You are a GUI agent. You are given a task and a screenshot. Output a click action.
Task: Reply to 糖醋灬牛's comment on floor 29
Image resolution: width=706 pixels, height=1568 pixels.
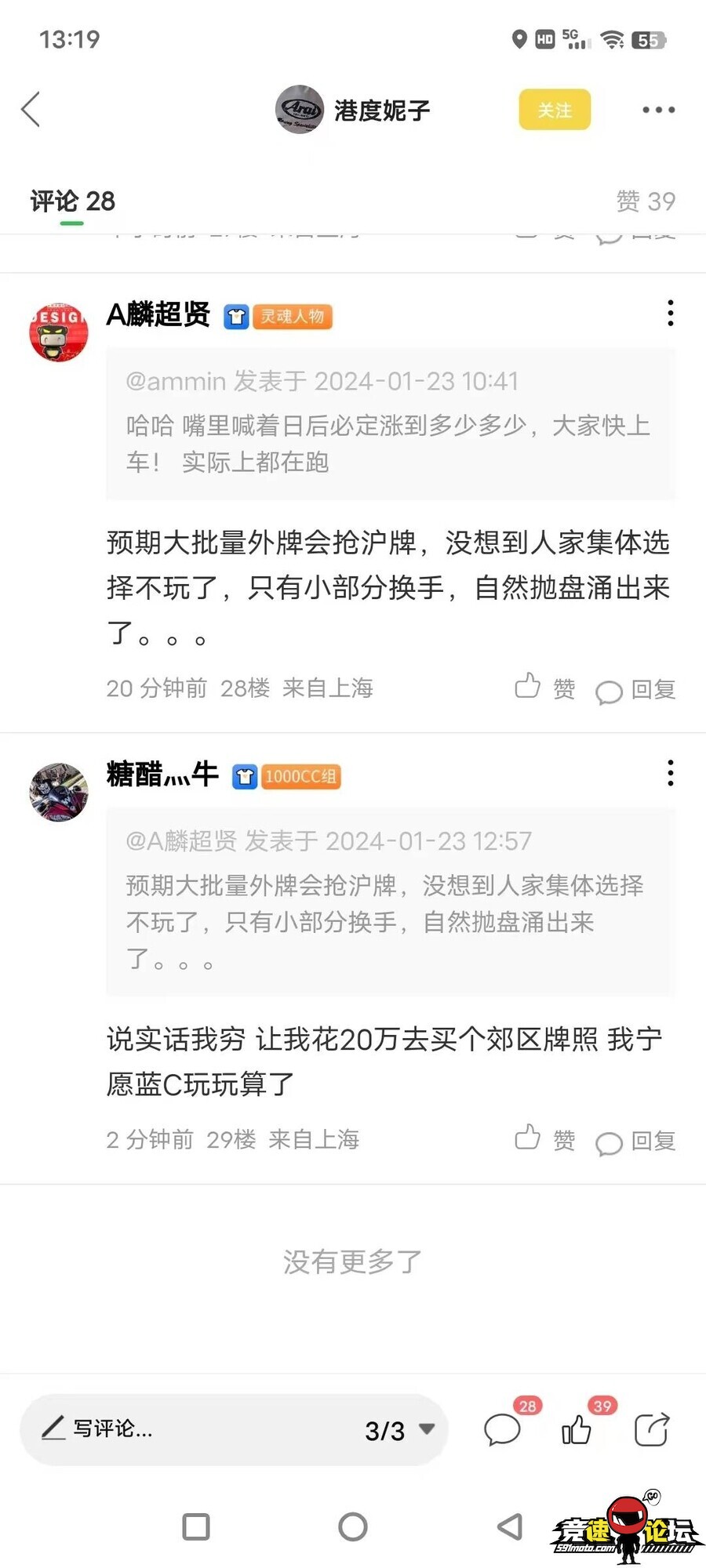pos(635,1141)
